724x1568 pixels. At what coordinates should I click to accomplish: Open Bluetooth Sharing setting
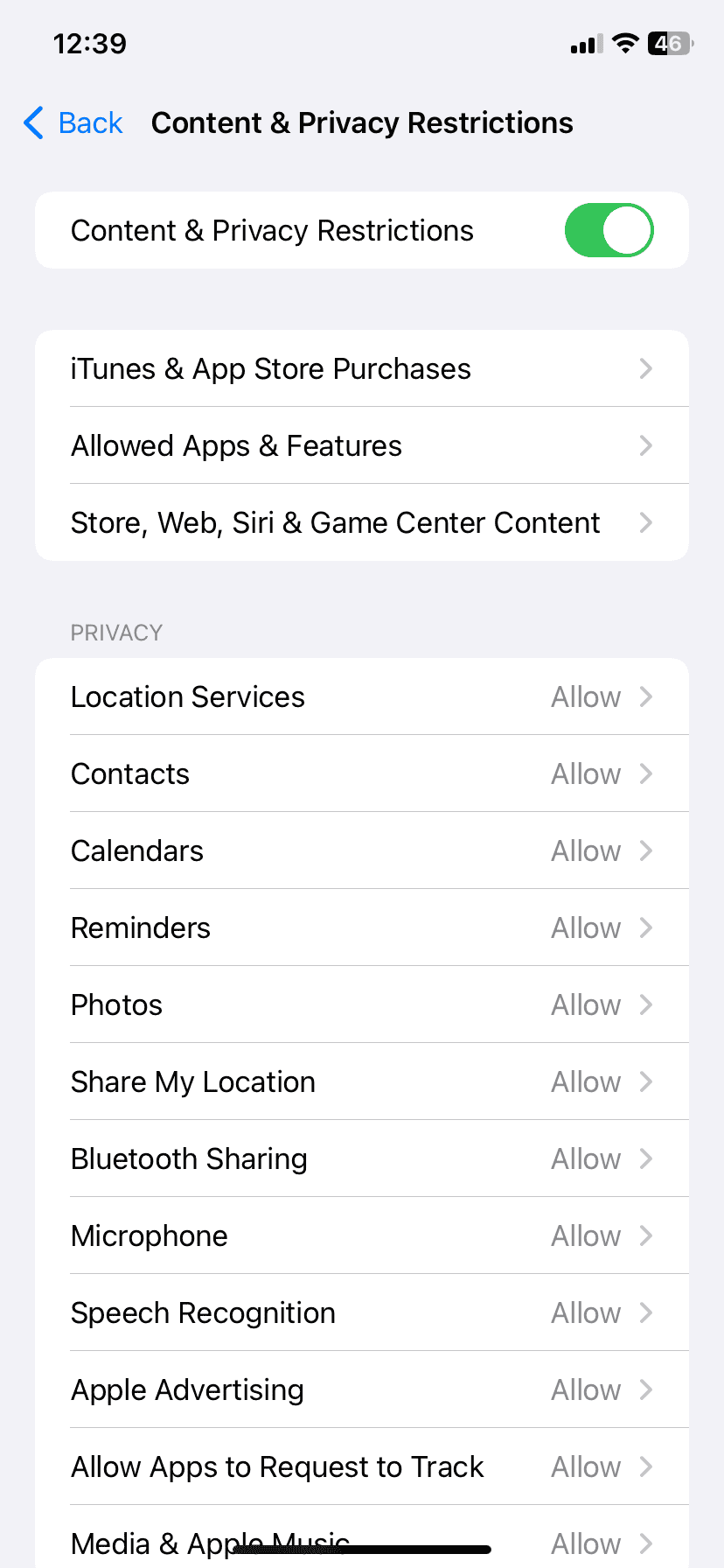[x=362, y=1159]
